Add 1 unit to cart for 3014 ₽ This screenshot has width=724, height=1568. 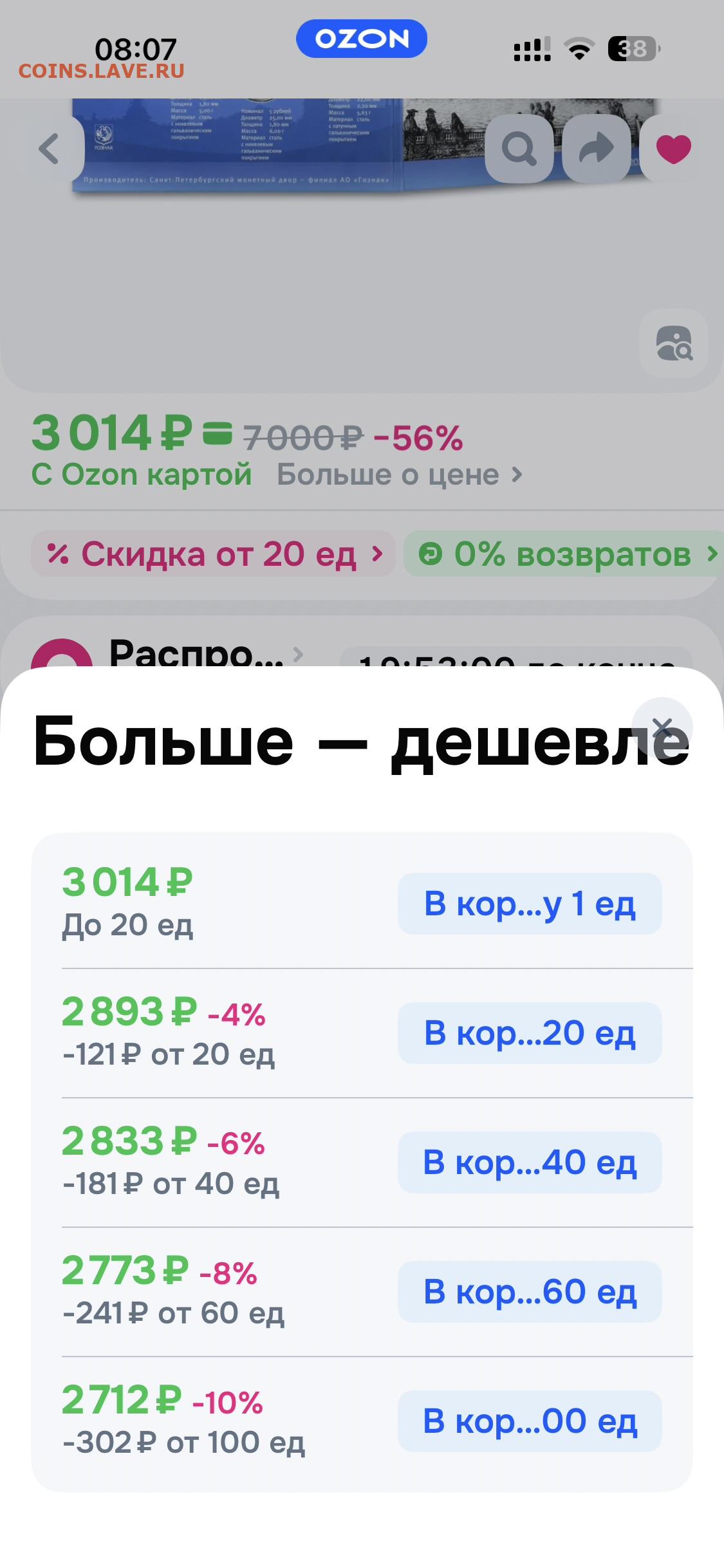pyautogui.click(x=529, y=903)
